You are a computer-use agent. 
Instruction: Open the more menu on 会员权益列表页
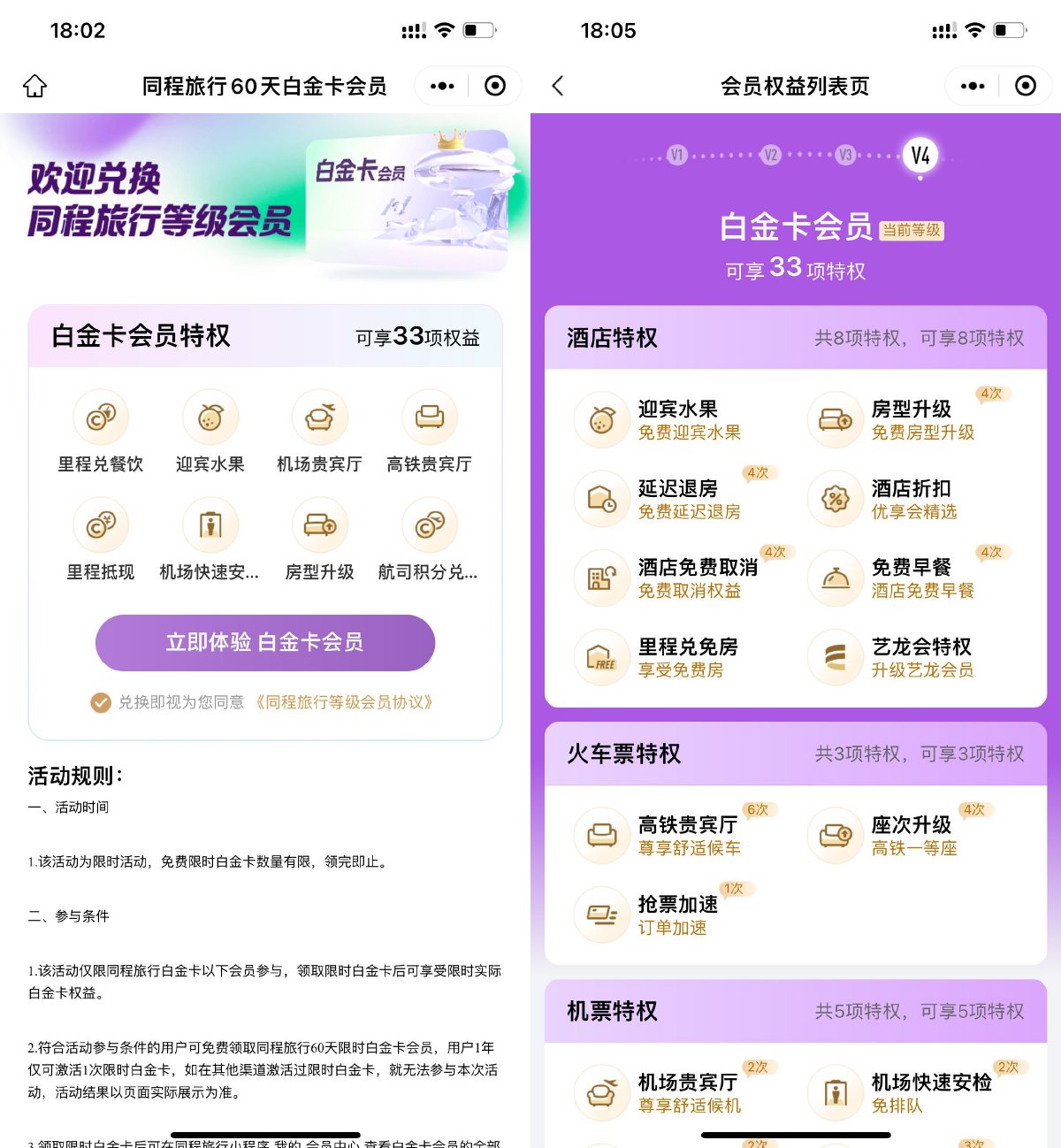pos(973,86)
